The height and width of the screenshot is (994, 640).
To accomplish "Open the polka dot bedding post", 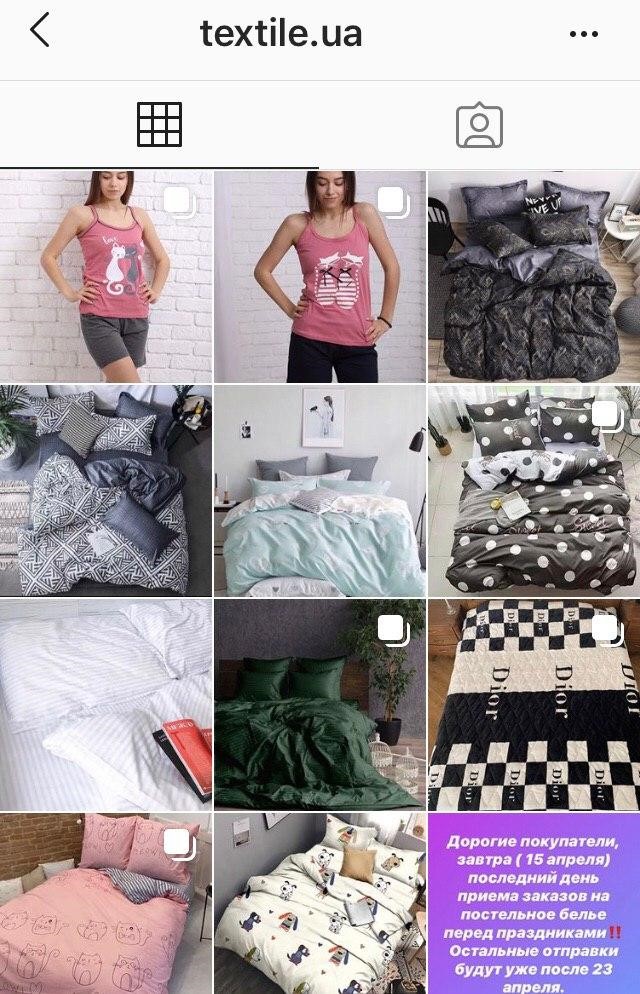I will click(x=533, y=490).
